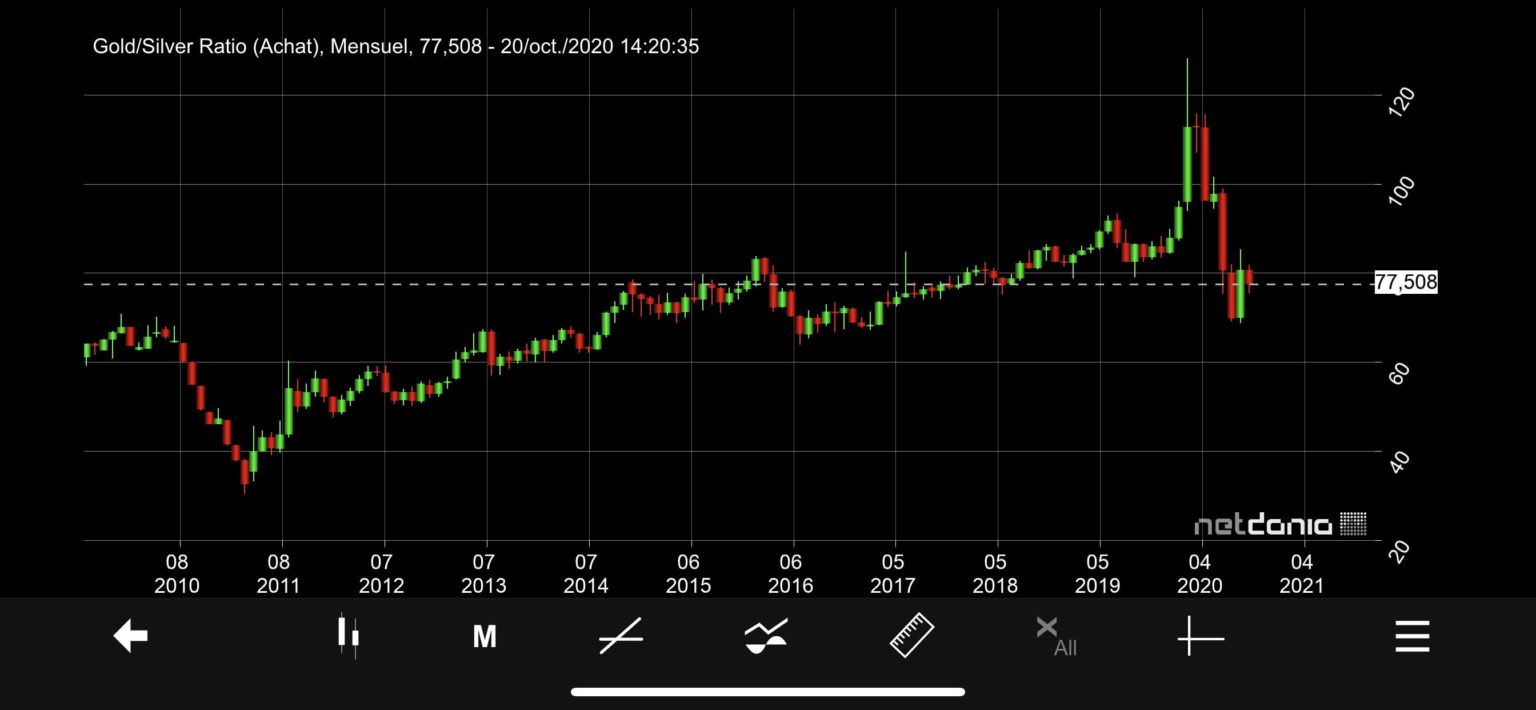
Task: Change the chart type with candlestick icon
Action: 347,636
